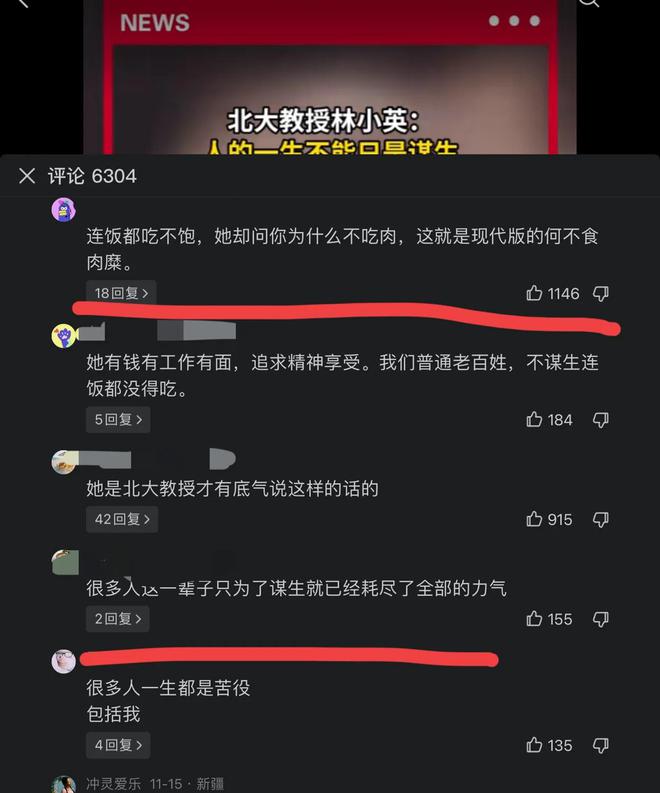Close the 评论 6304 comments panel

27,176
